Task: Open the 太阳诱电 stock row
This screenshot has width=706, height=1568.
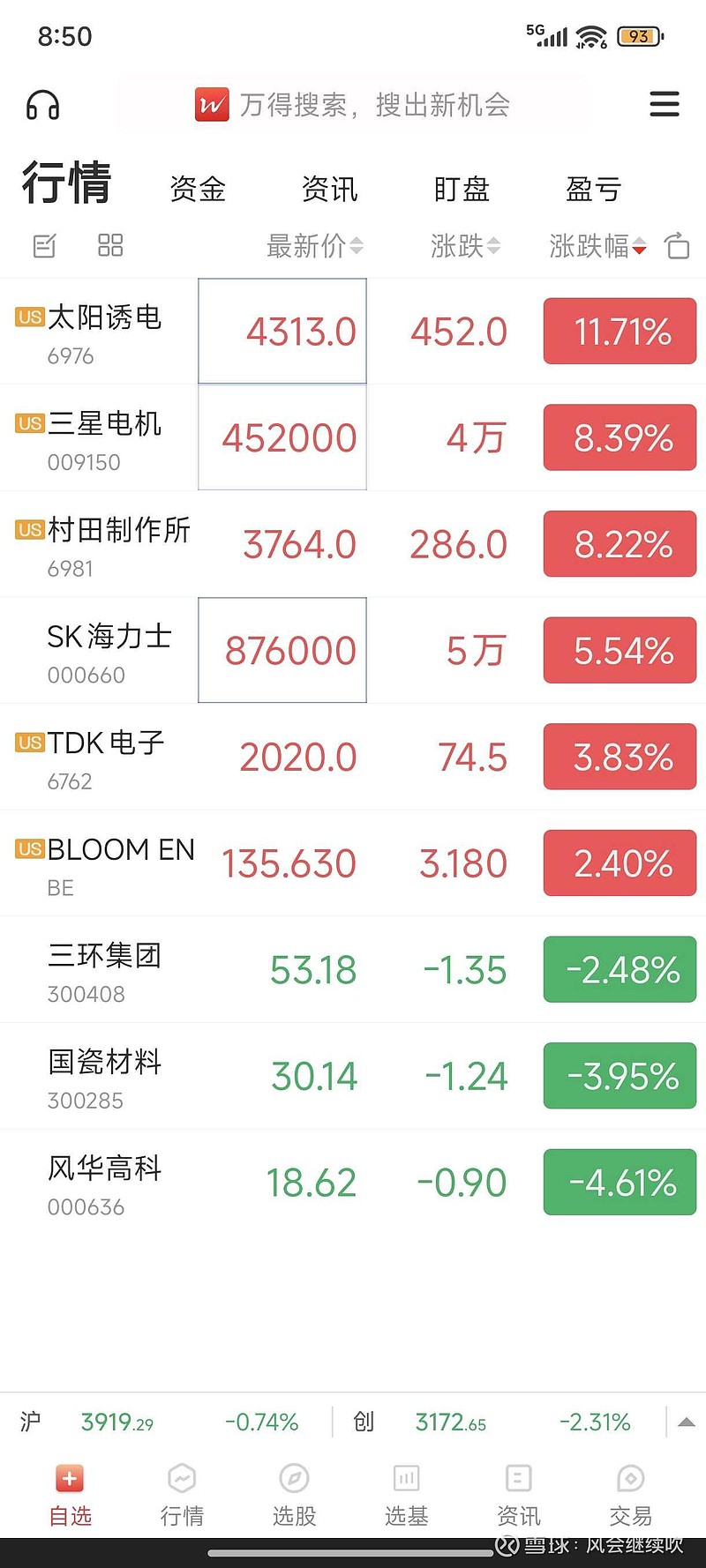Action: tap(104, 332)
